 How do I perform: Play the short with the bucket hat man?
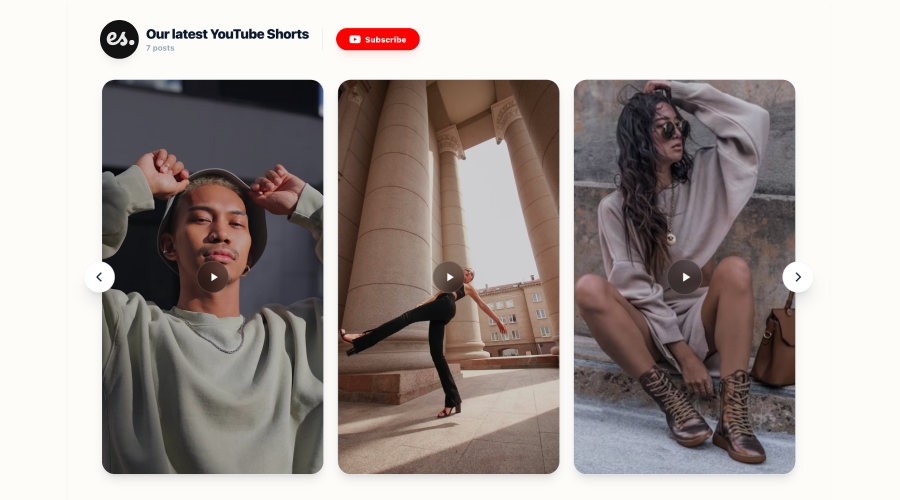pyautogui.click(x=213, y=277)
